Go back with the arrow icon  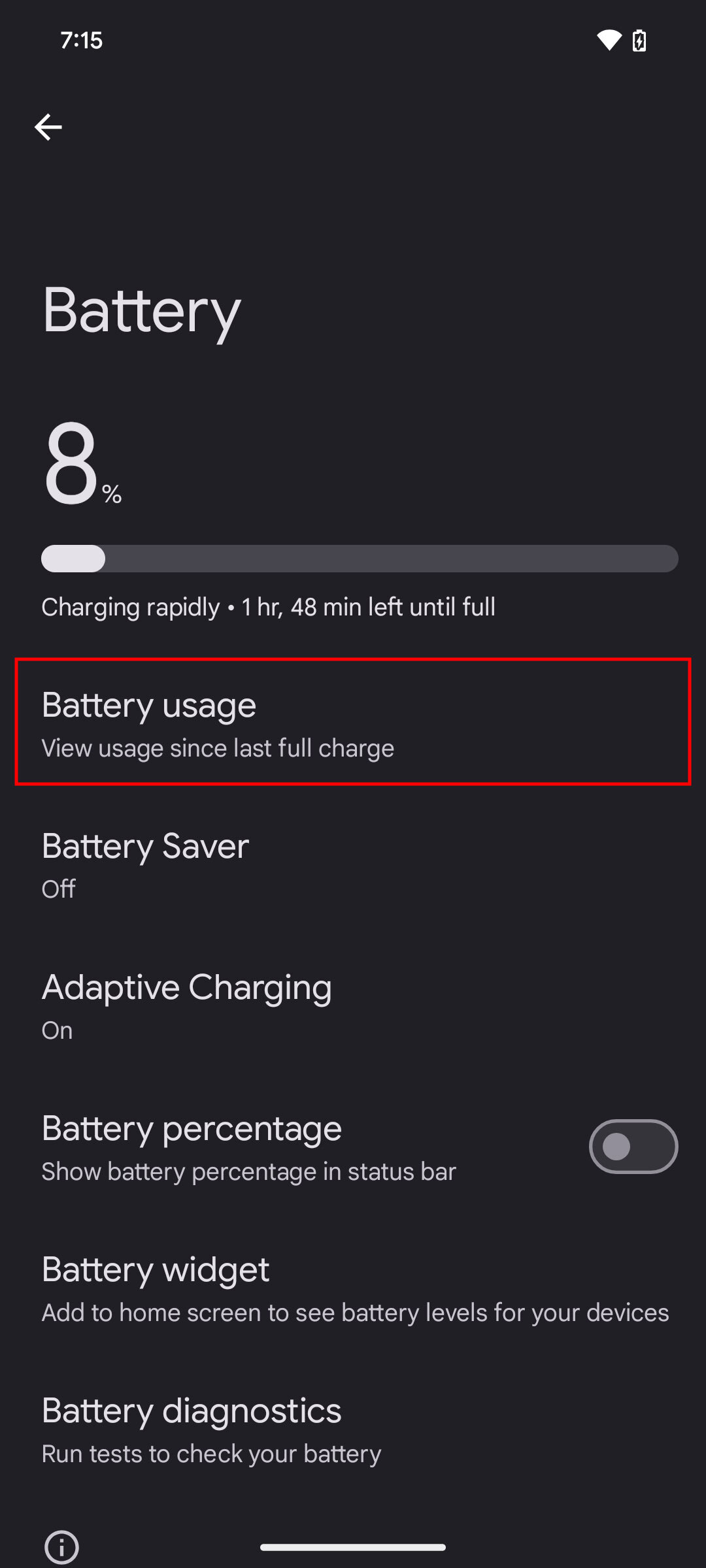coord(48,127)
